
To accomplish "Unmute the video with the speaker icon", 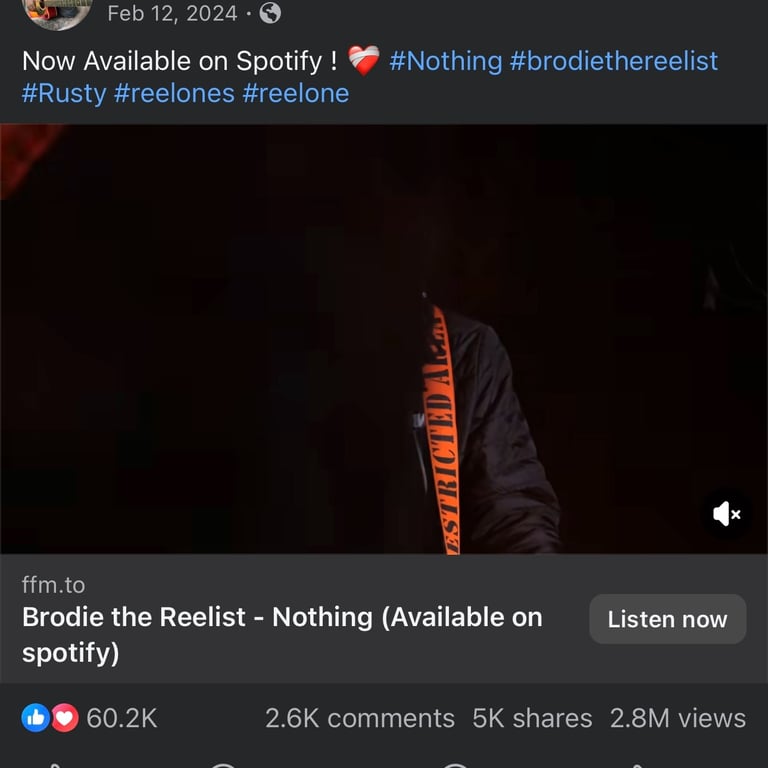I will point(727,514).
